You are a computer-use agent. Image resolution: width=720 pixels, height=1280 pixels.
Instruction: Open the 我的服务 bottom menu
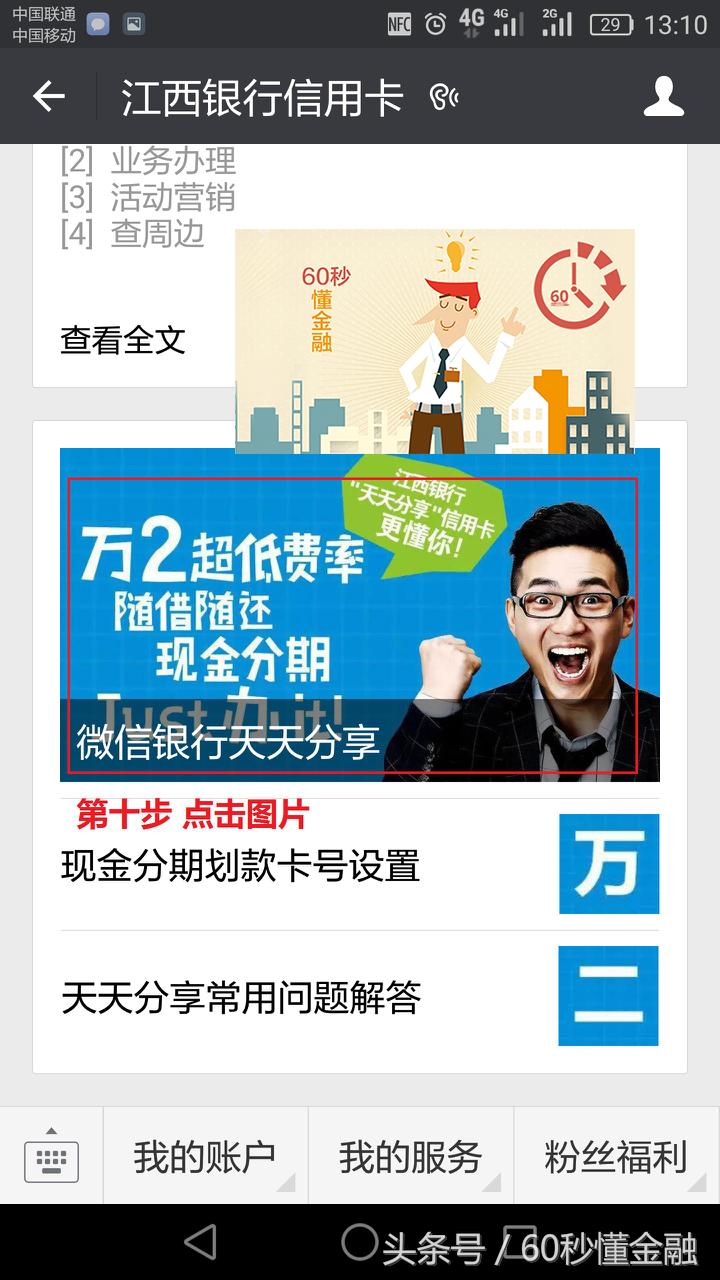click(x=411, y=1156)
